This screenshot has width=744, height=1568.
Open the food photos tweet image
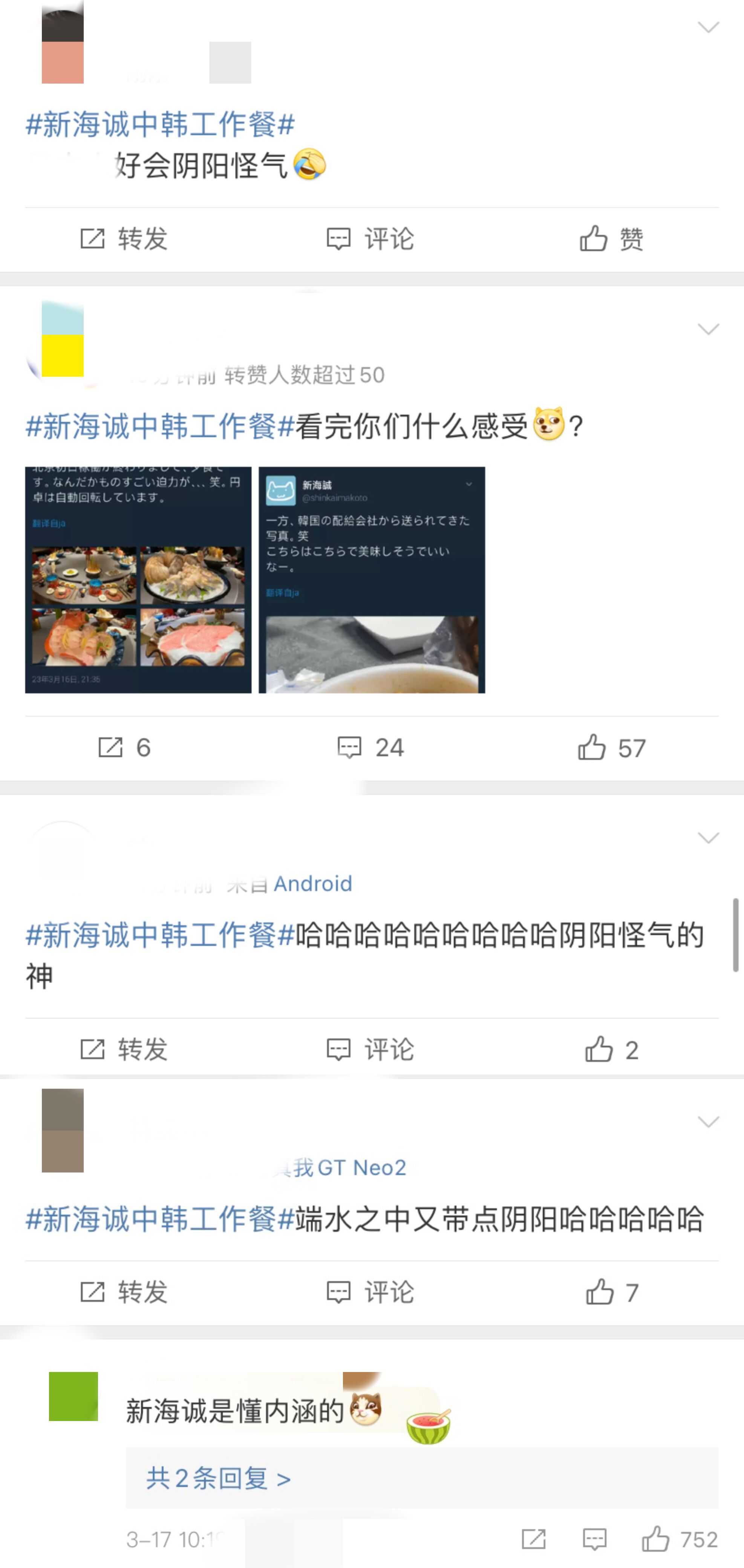[138, 579]
